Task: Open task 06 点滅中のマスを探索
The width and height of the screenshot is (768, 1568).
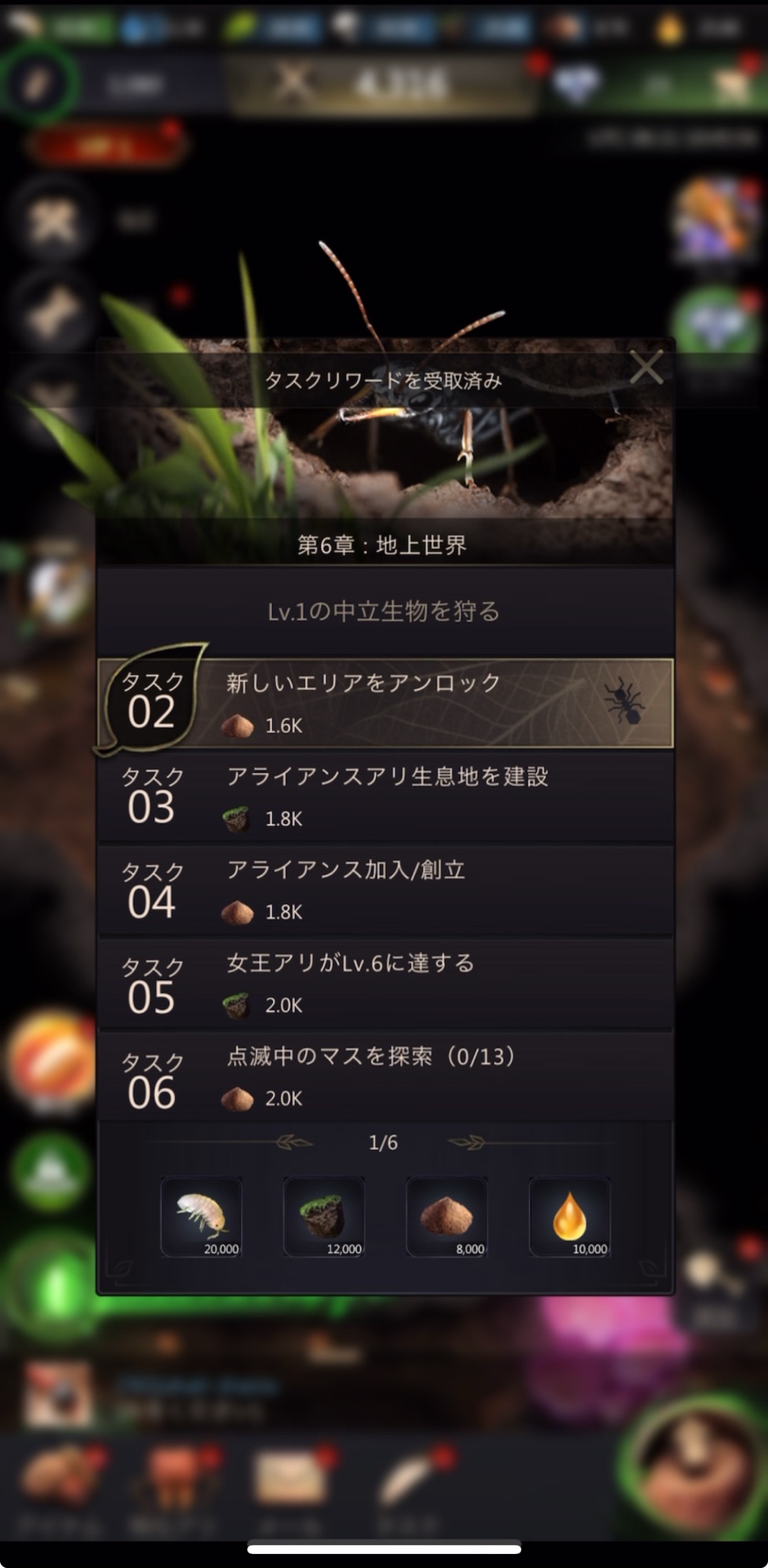Action: click(384, 1076)
